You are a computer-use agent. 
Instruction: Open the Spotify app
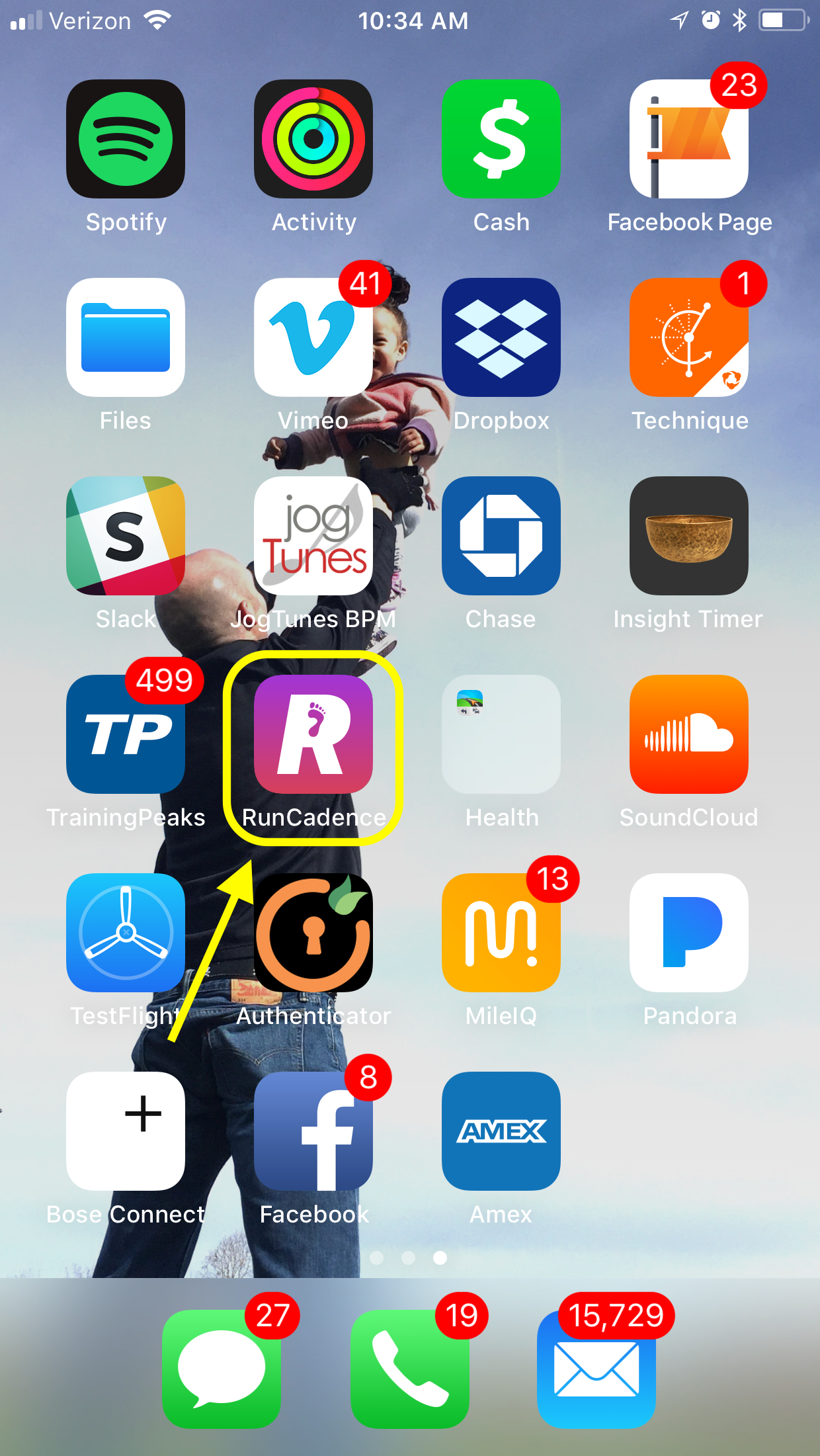[126, 139]
